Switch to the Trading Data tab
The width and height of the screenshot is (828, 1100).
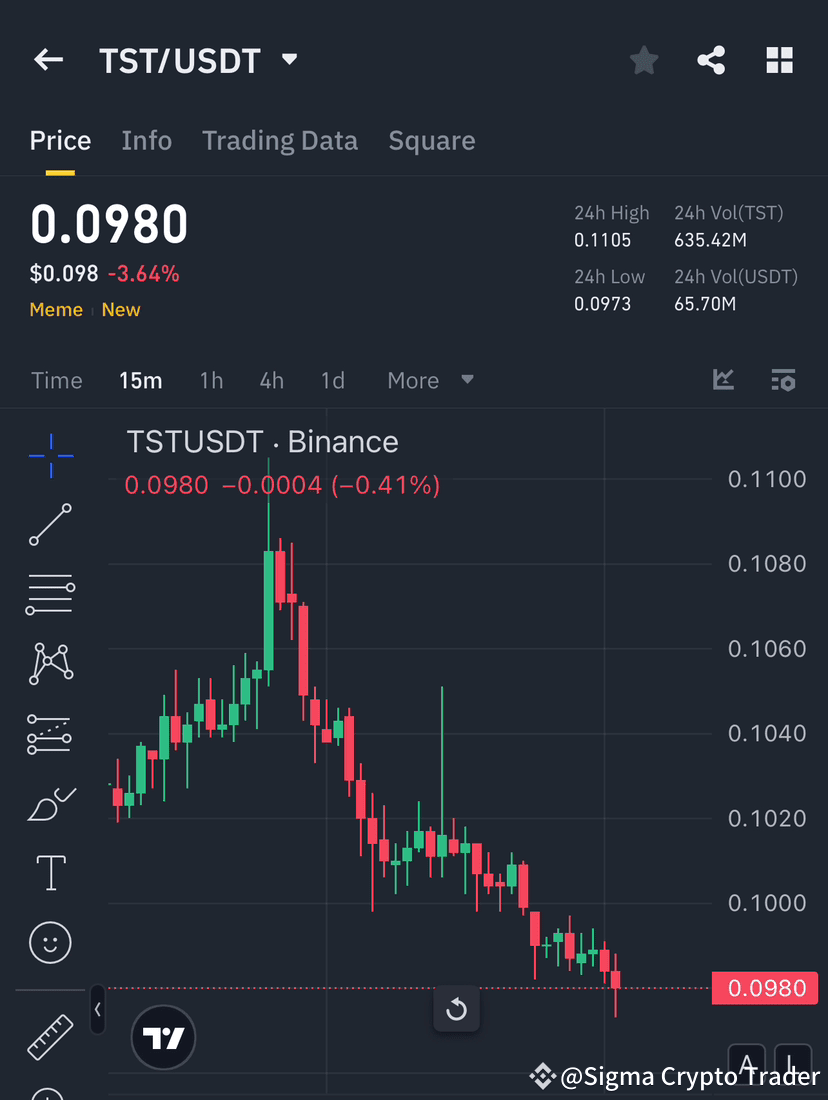pos(280,140)
